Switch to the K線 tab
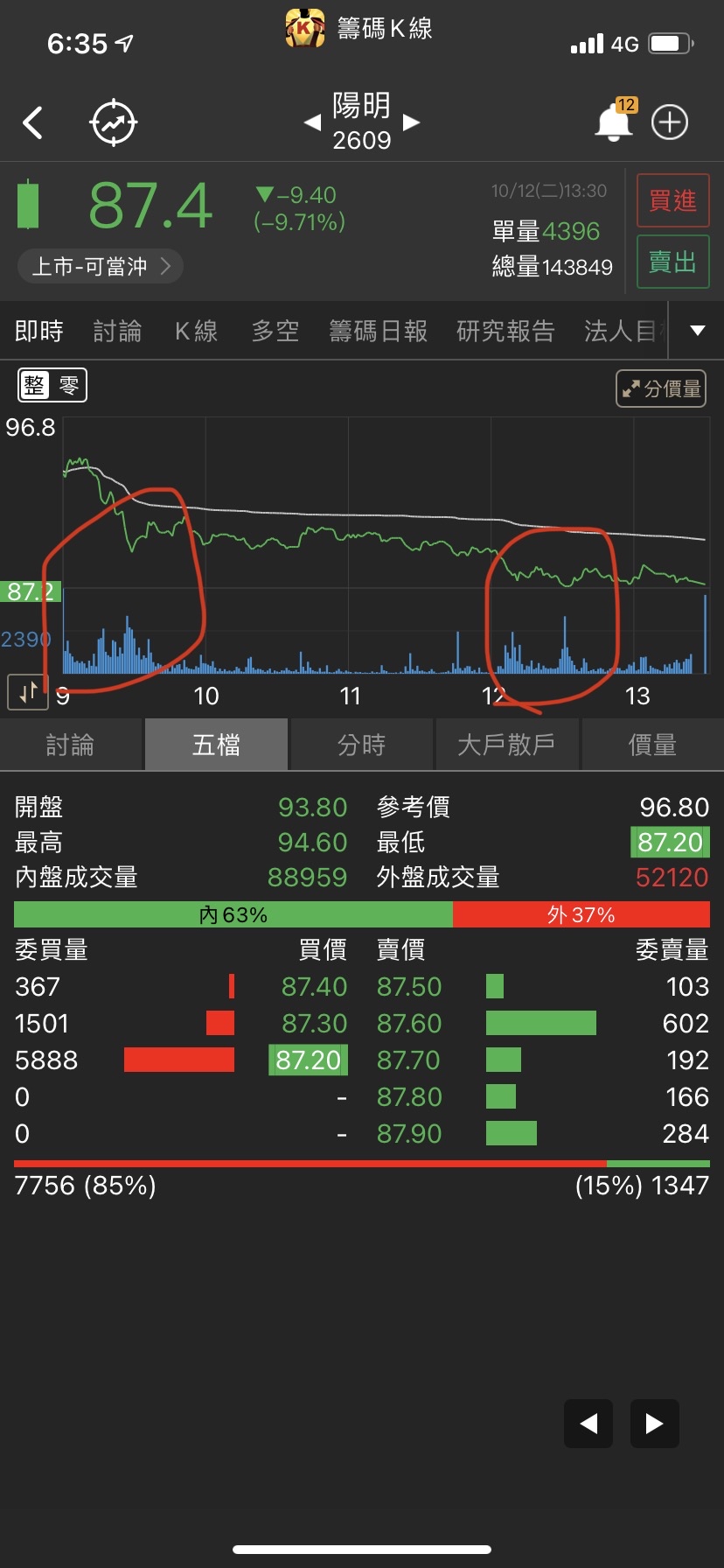Image resolution: width=724 pixels, height=1568 pixels. click(x=196, y=331)
